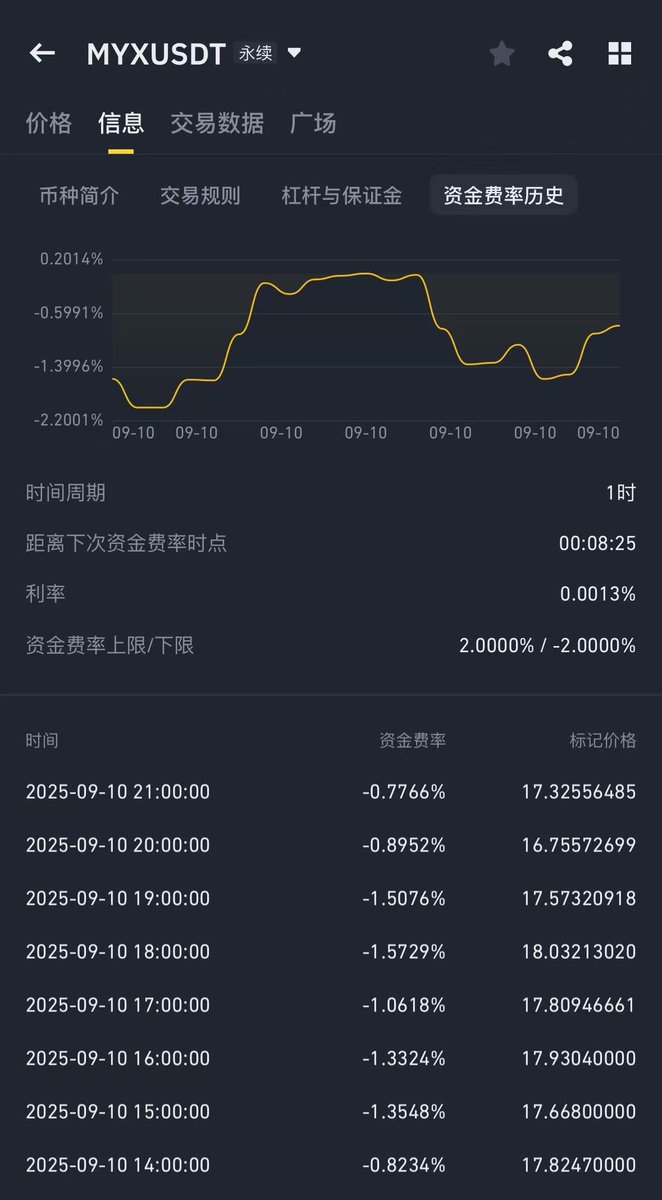Image resolution: width=662 pixels, height=1200 pixels.
Task: View the 交易规则 section
Action: (x=200, y=195)
